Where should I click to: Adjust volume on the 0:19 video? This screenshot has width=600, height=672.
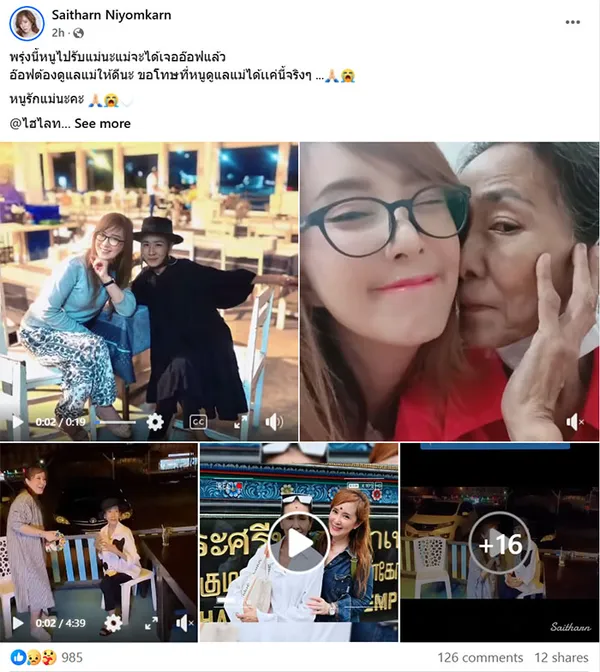(275, 422)
